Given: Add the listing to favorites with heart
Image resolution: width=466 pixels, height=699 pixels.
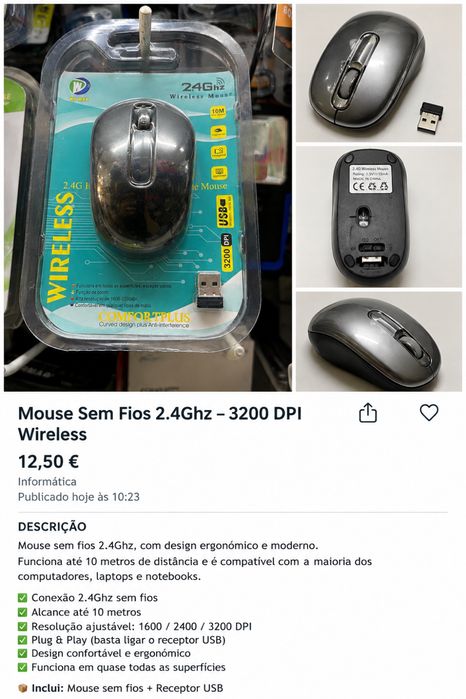Looking at the screenshot, I should click(429, 412).
